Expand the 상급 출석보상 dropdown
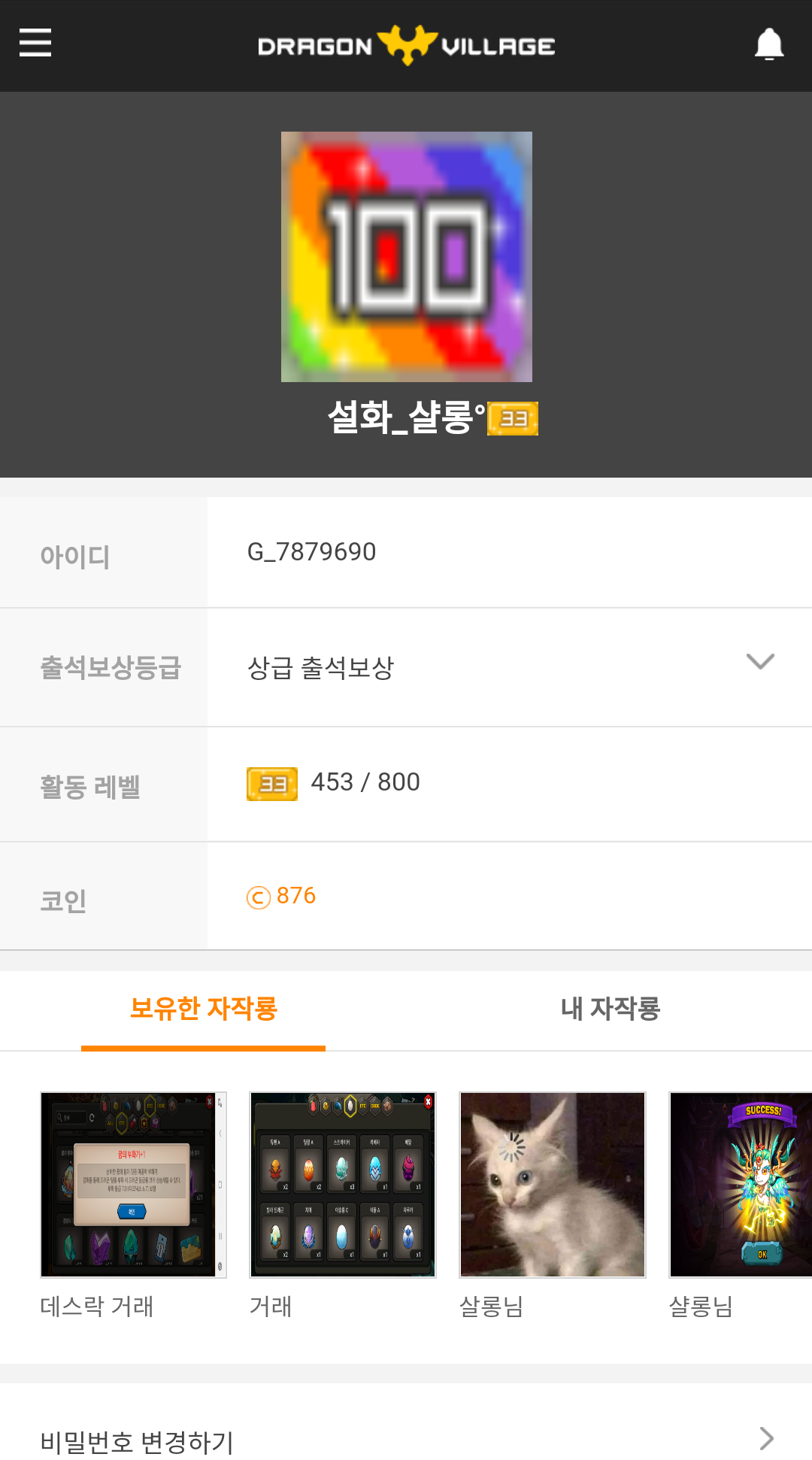The width and height of the screenshot is (812, 1460). pyautogui.click(x=759, y=662)
